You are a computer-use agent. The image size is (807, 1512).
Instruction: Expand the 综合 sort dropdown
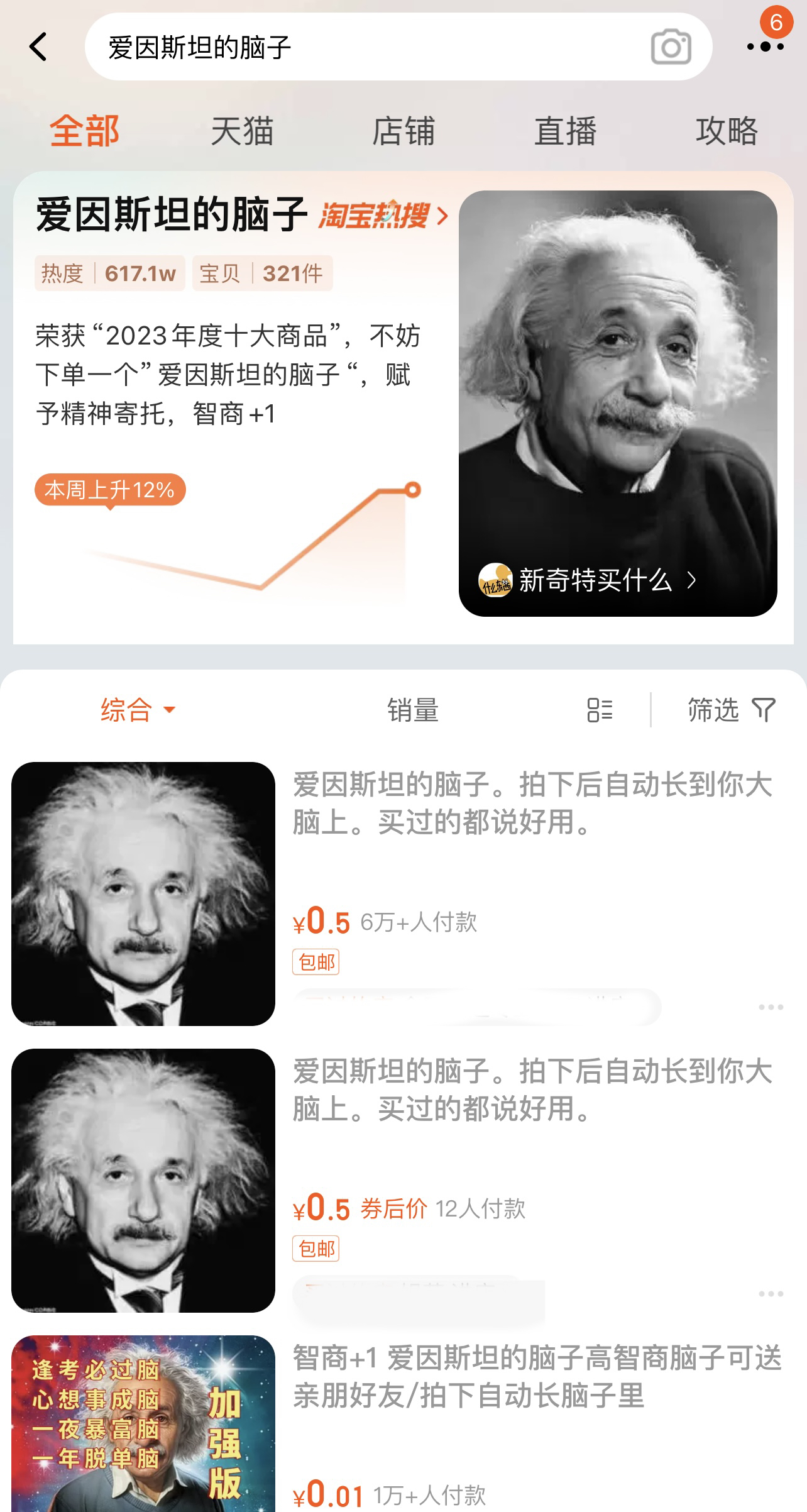[x=137, y=710]
